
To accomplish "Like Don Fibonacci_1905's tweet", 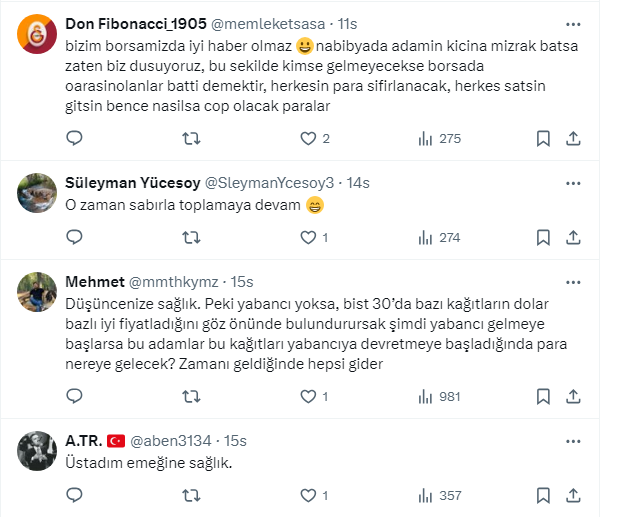I will point(307,139).
